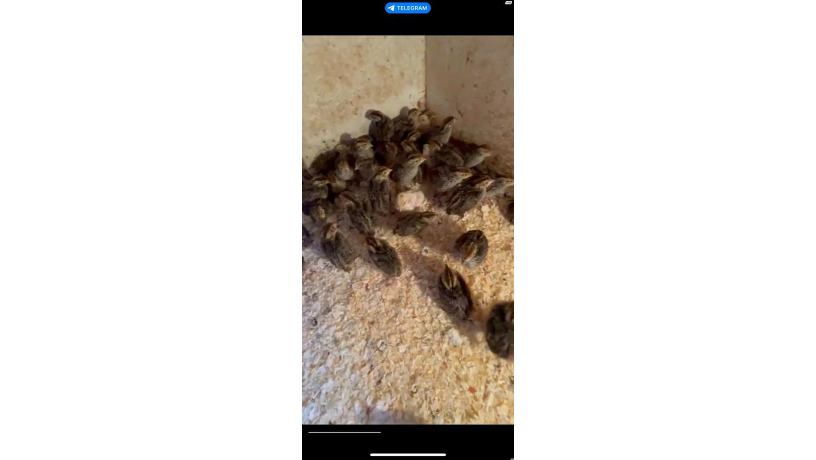Screen dimensions: 816x460
Task: Tap the video progress bar
Action: pos(344,433)
